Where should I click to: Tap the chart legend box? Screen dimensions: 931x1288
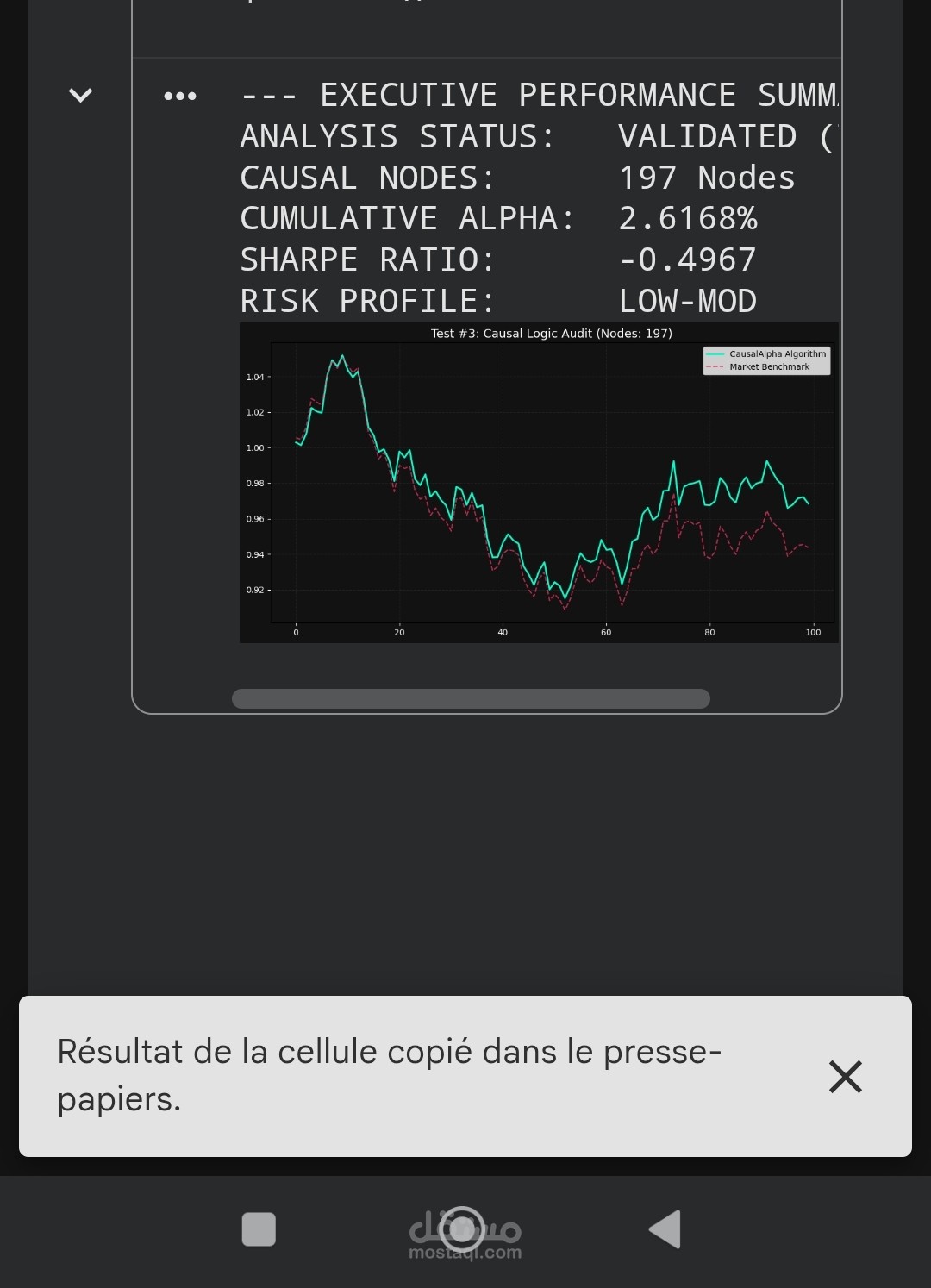pyautogui.click(x=765, y=360)
